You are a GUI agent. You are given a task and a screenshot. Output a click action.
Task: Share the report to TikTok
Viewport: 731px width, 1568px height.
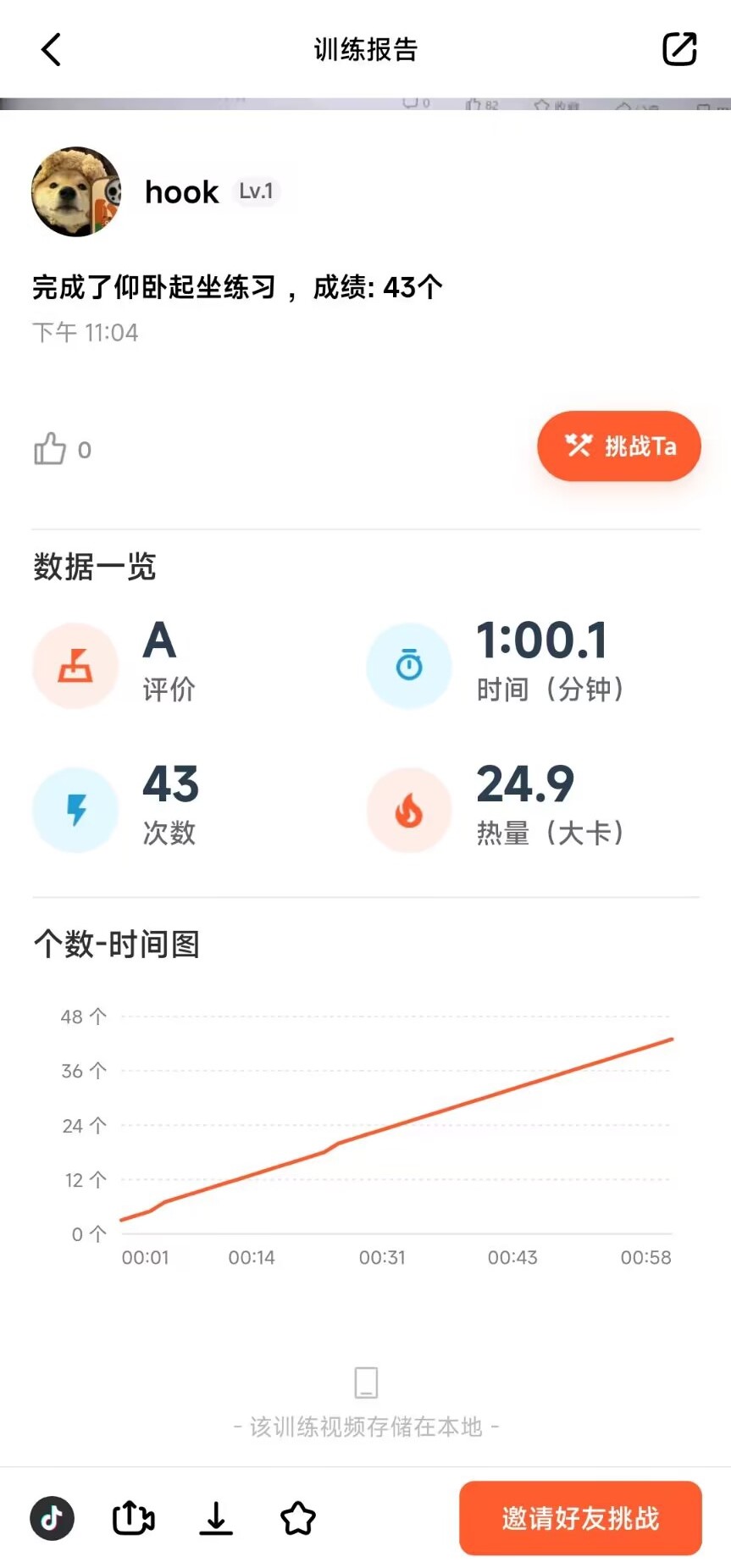[53, 1517]
